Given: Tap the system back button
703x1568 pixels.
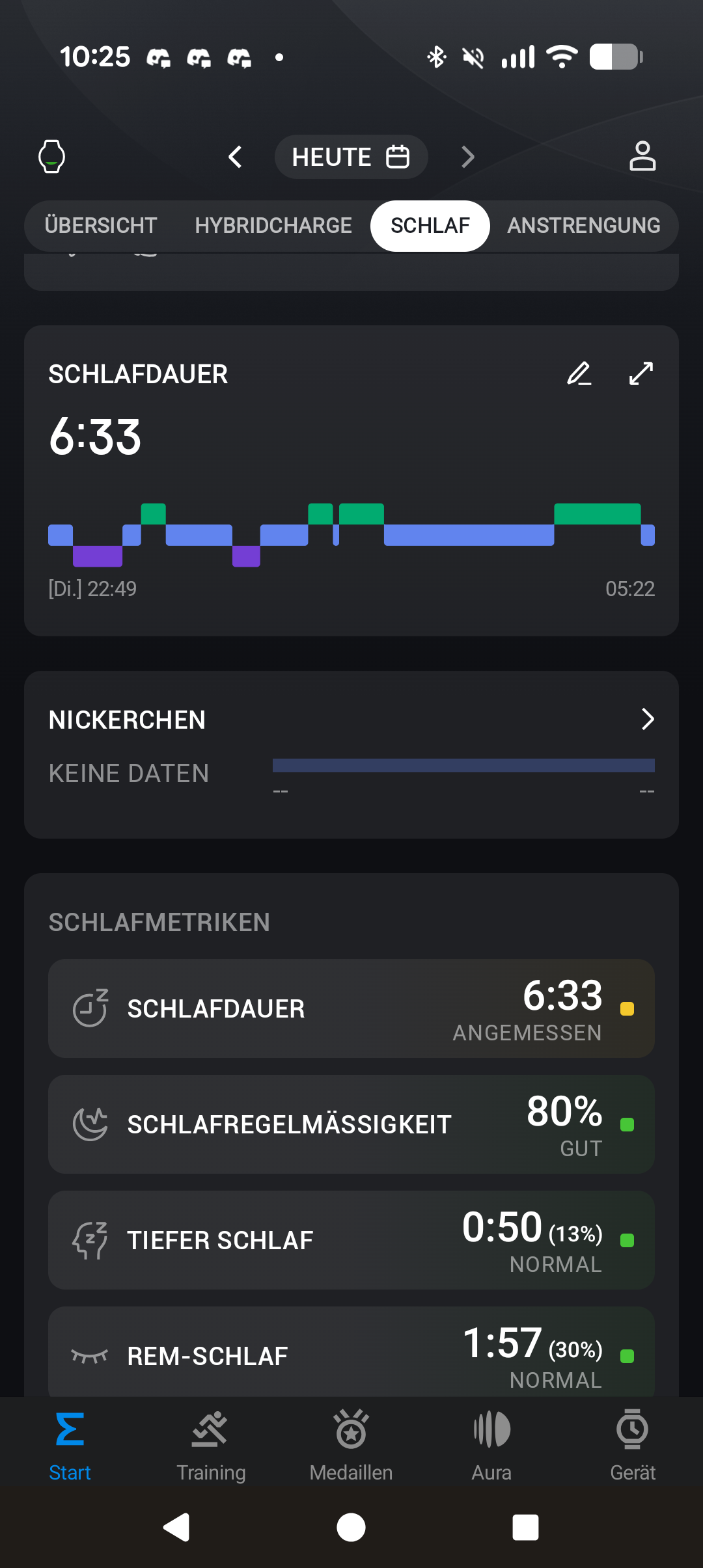Looking at the screenshot, I should [176, 1527].
